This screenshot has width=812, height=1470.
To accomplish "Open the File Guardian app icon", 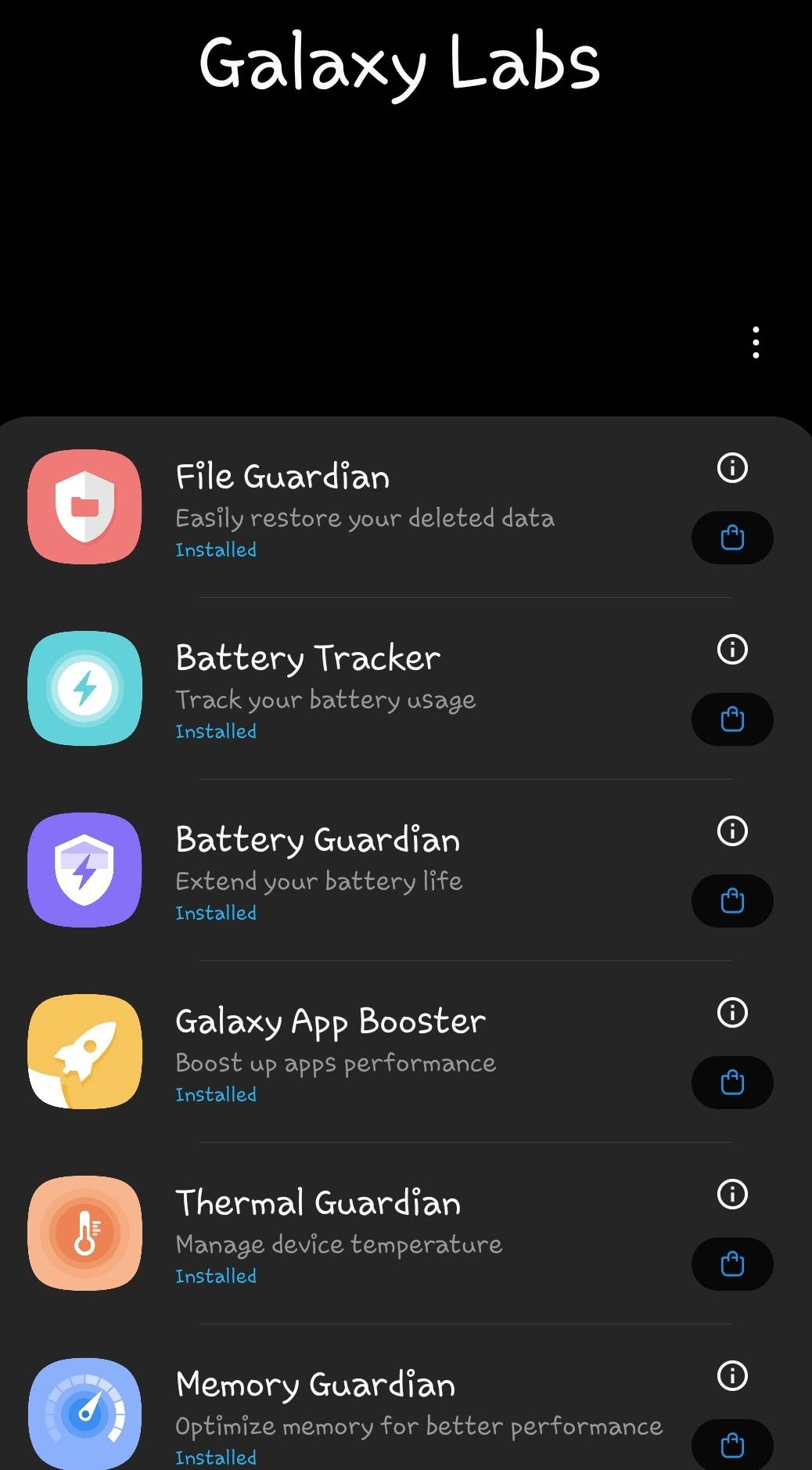I will [84, 507].
